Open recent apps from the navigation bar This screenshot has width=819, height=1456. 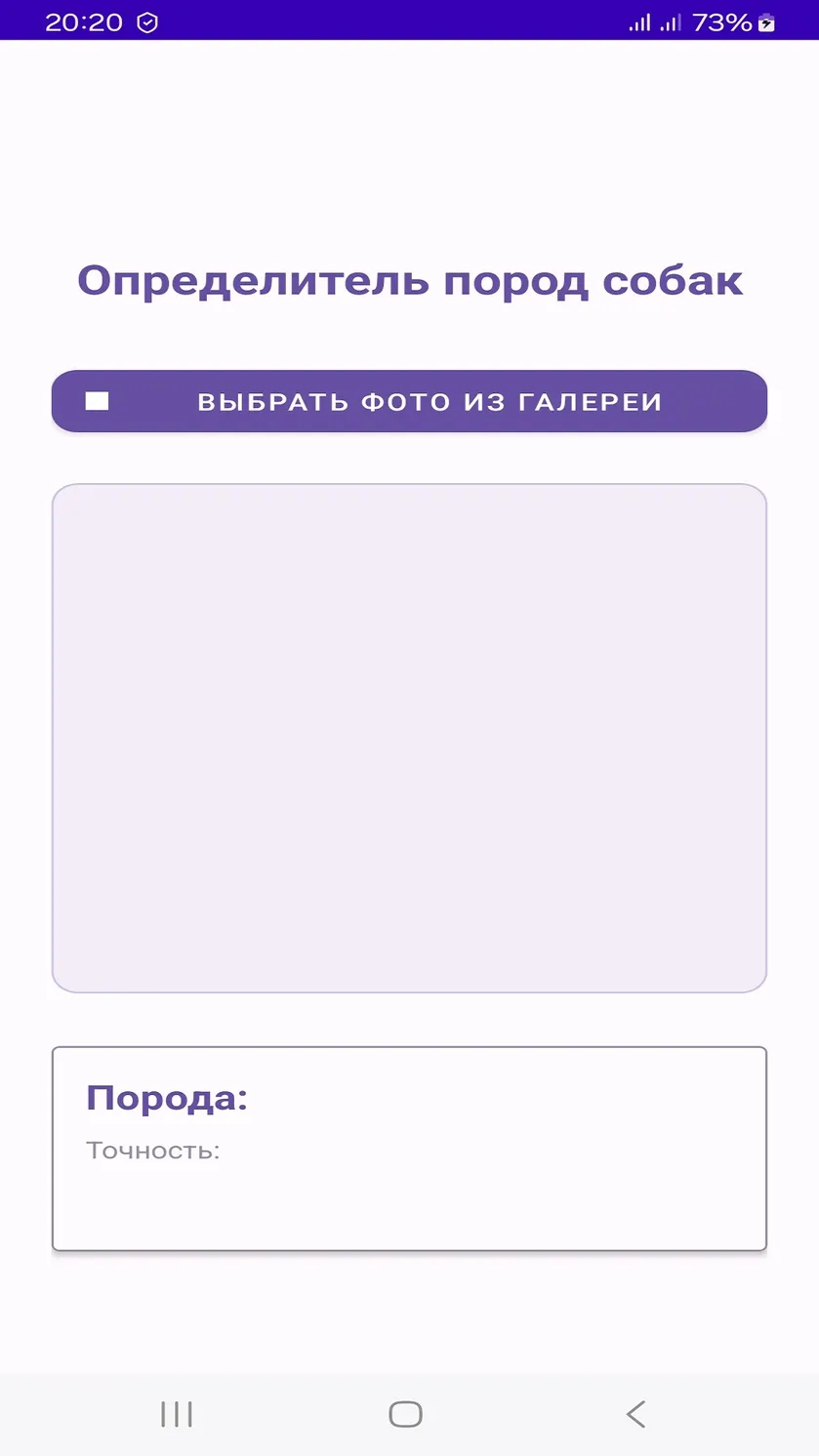pos(177,1414)
